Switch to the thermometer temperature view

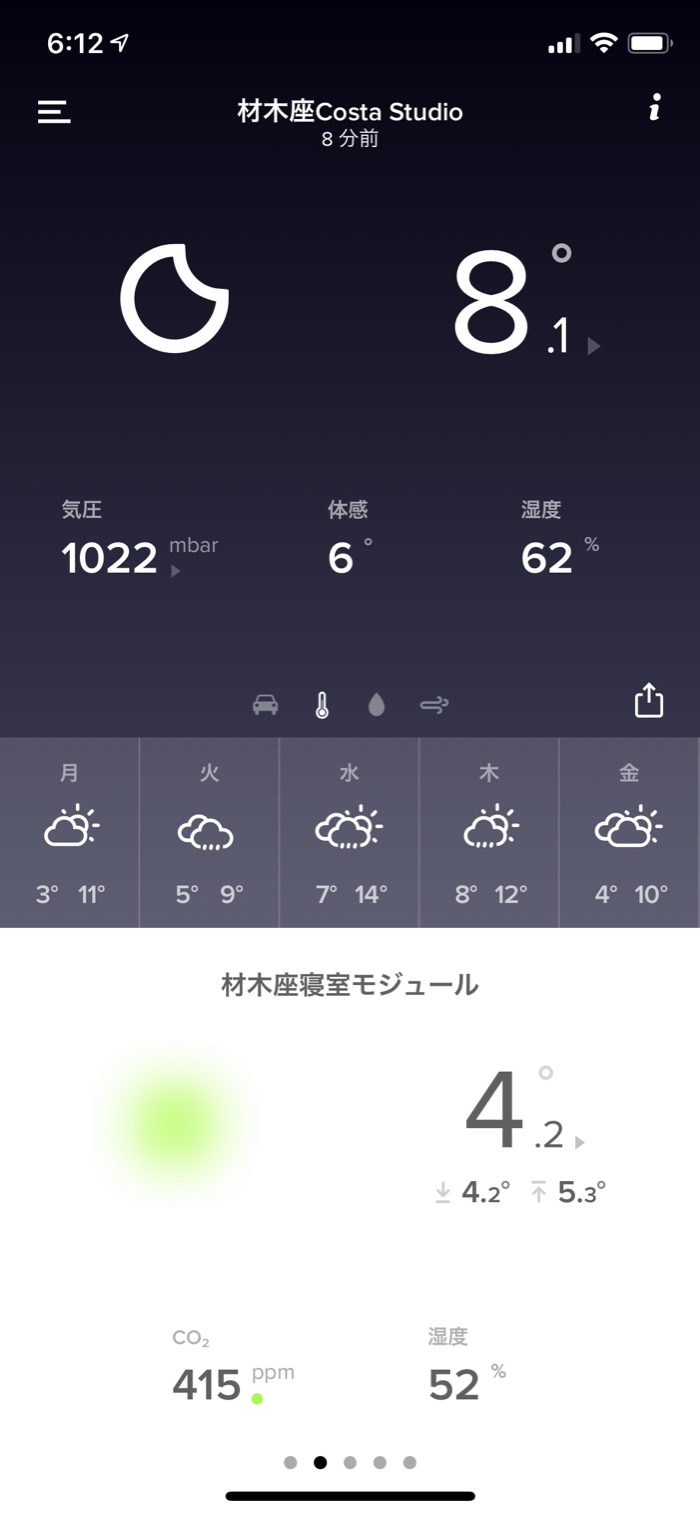click(x=321, y=705)
